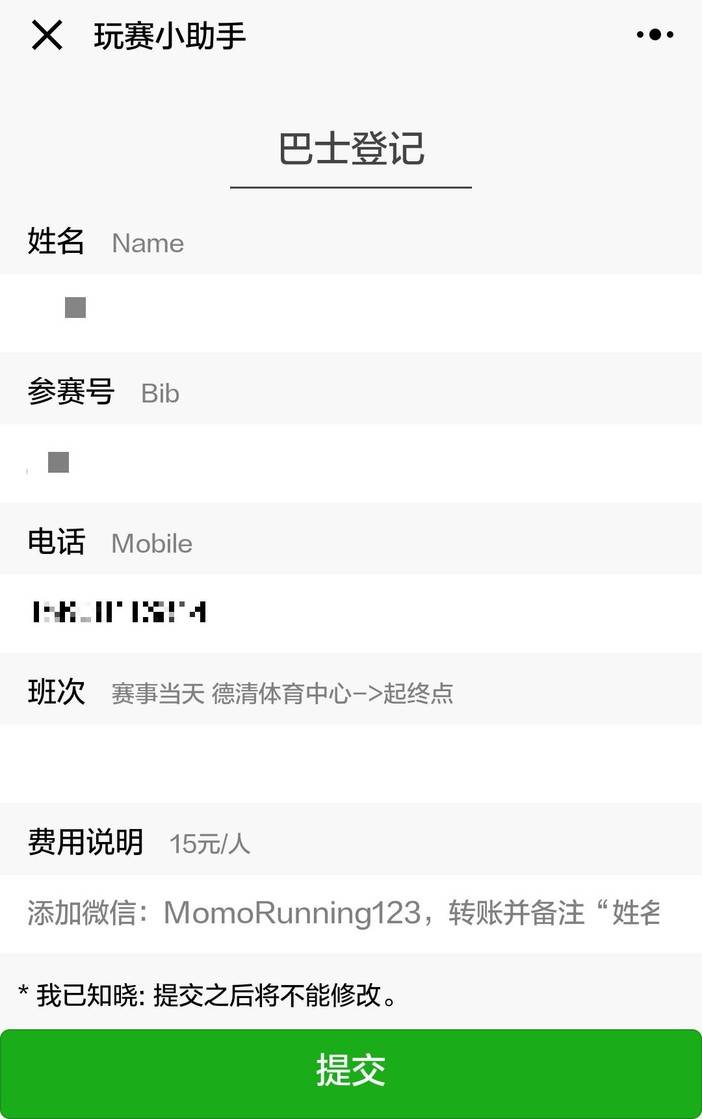Image resolution: width=702 pixels, height=1119 pixels.
Task: Open the three-dot overflow menu
Action: (x=655, y=34)
